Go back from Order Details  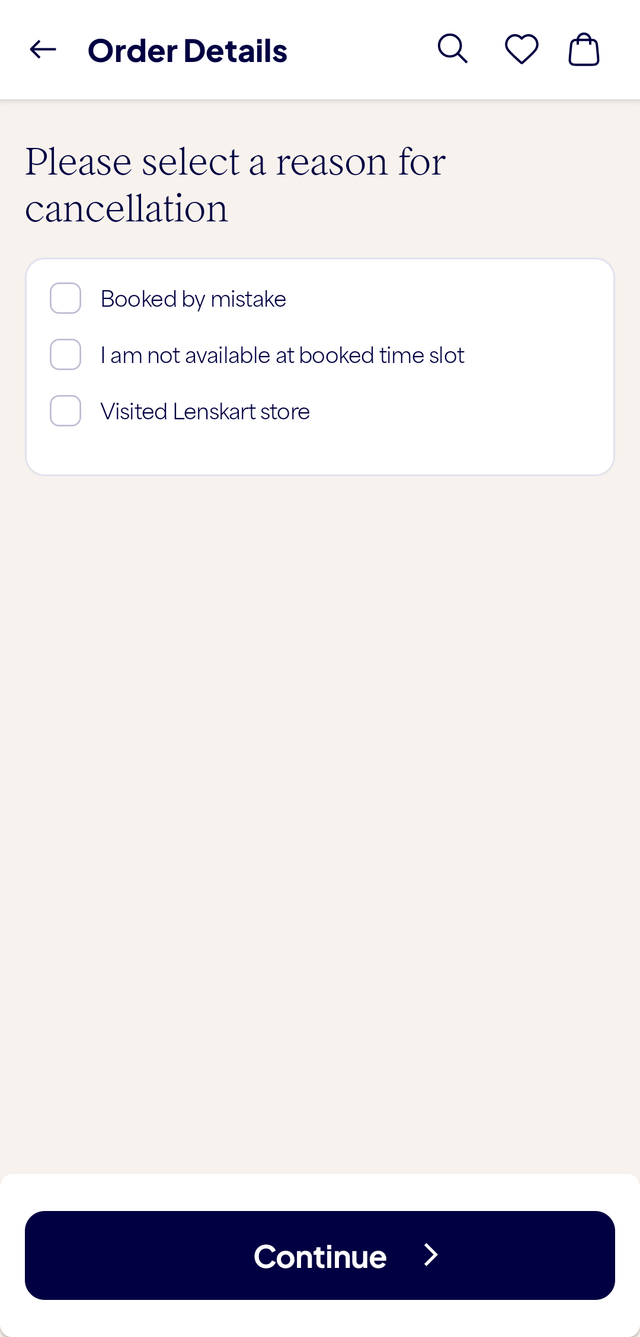pyautogui.click(x=43, y=49)
